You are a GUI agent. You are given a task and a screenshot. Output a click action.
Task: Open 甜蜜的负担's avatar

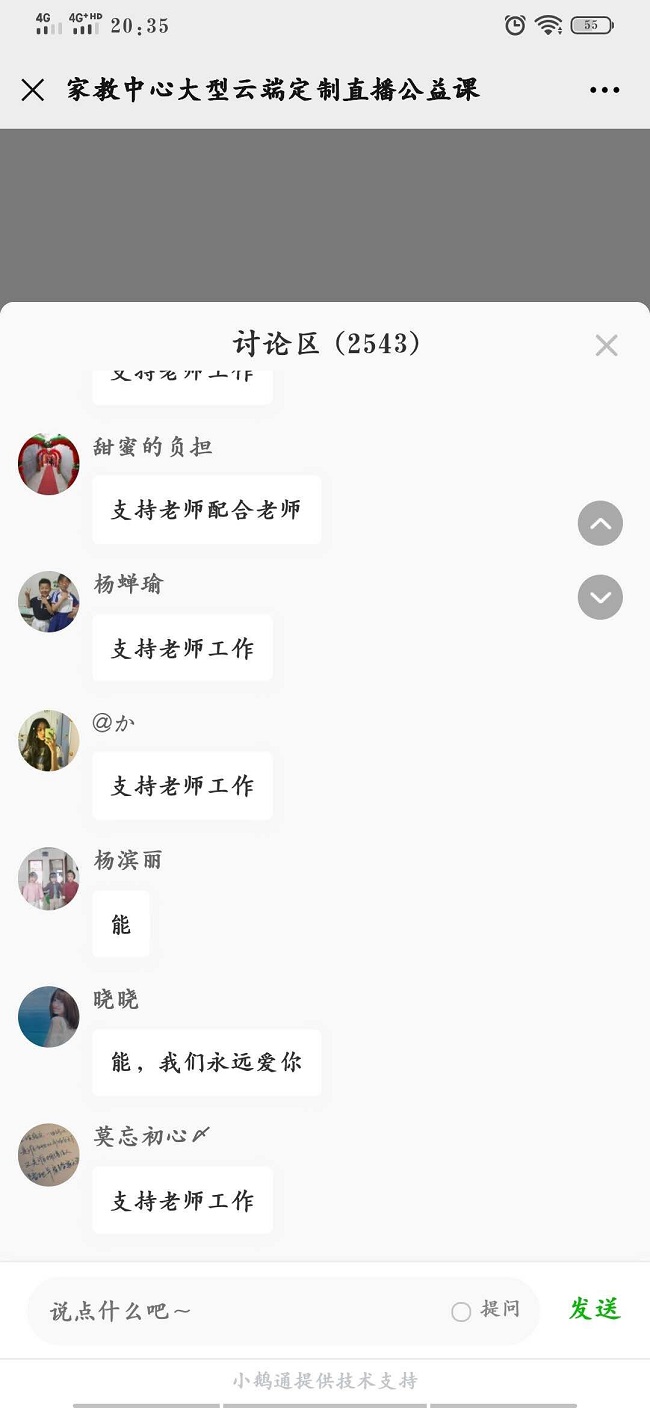pyautogui.click(x=49, y=465)
